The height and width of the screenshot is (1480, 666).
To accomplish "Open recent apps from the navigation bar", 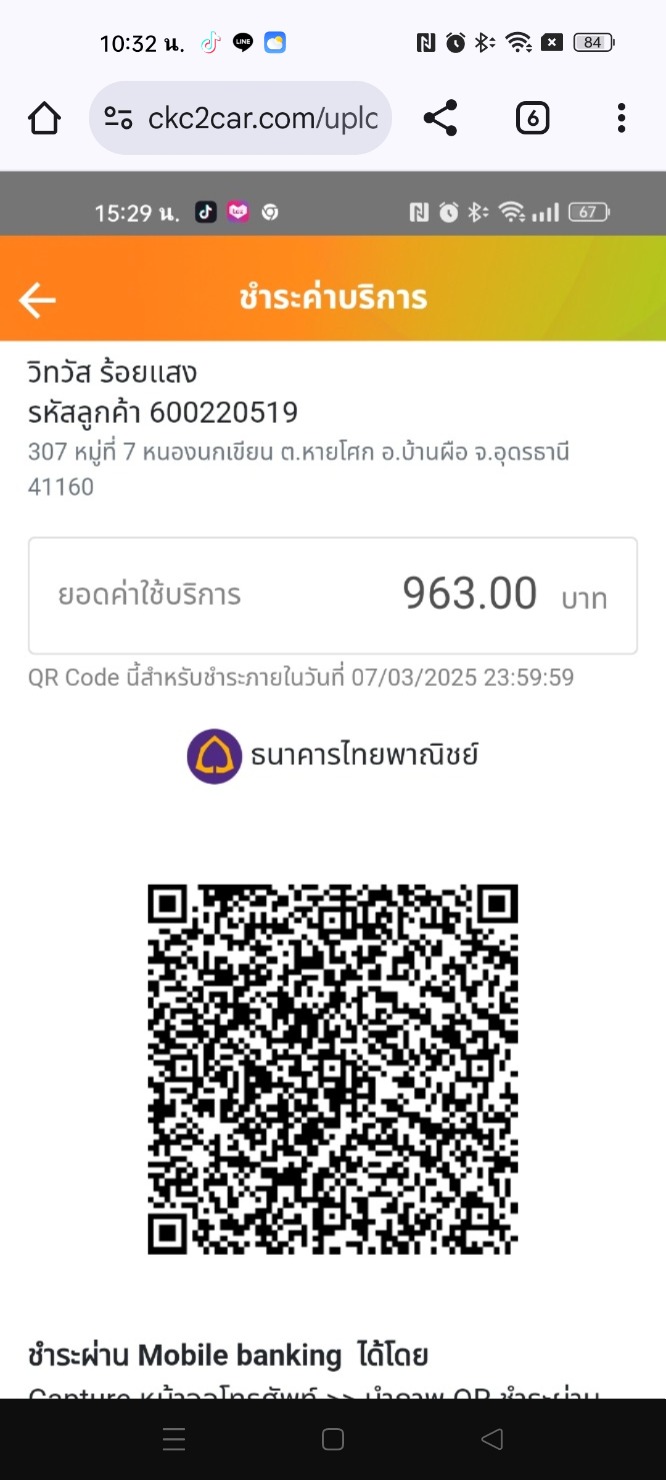I will (174, 1439).
